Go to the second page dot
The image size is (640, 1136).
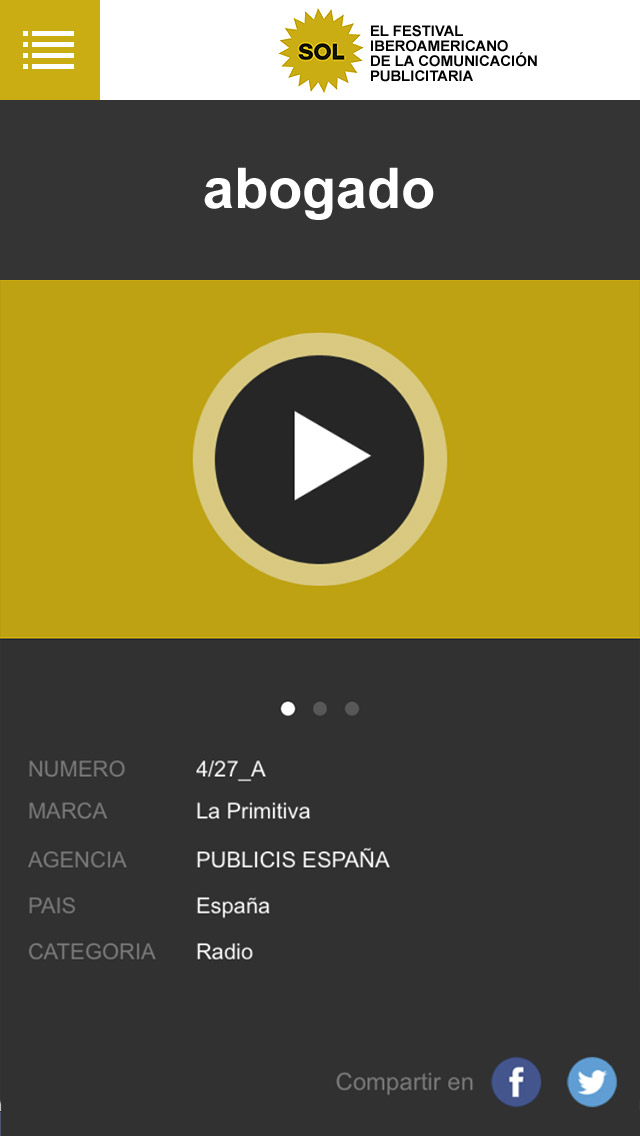pyautogui.click(x=320, y=709)
